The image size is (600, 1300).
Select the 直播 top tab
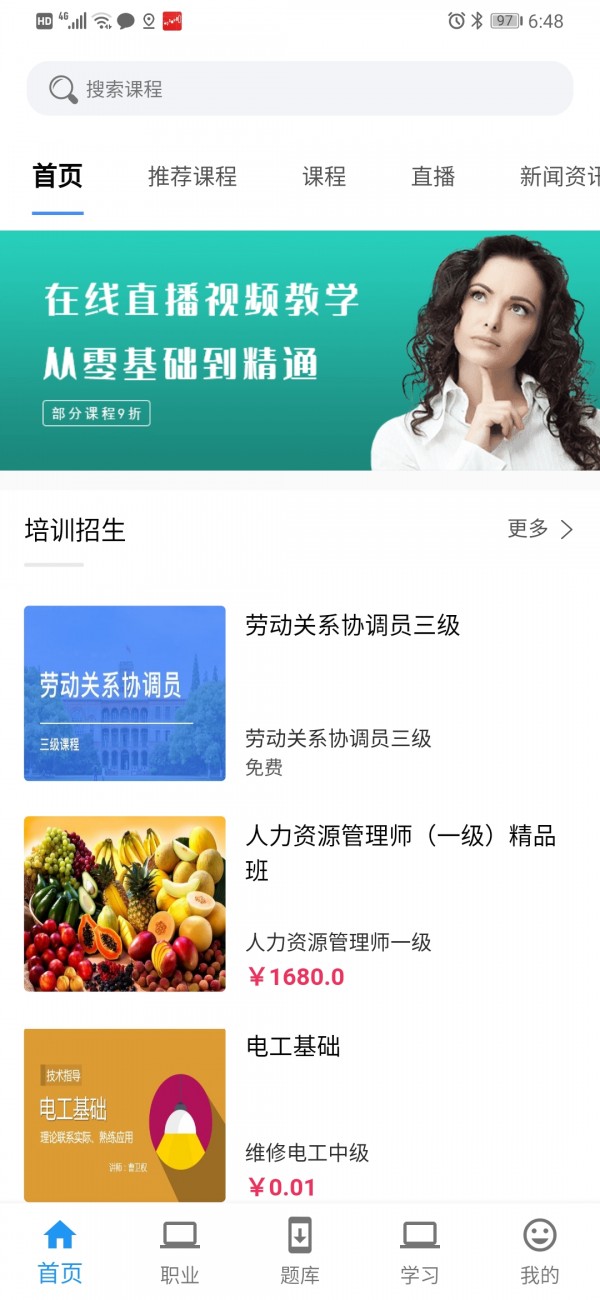[433, 177]
